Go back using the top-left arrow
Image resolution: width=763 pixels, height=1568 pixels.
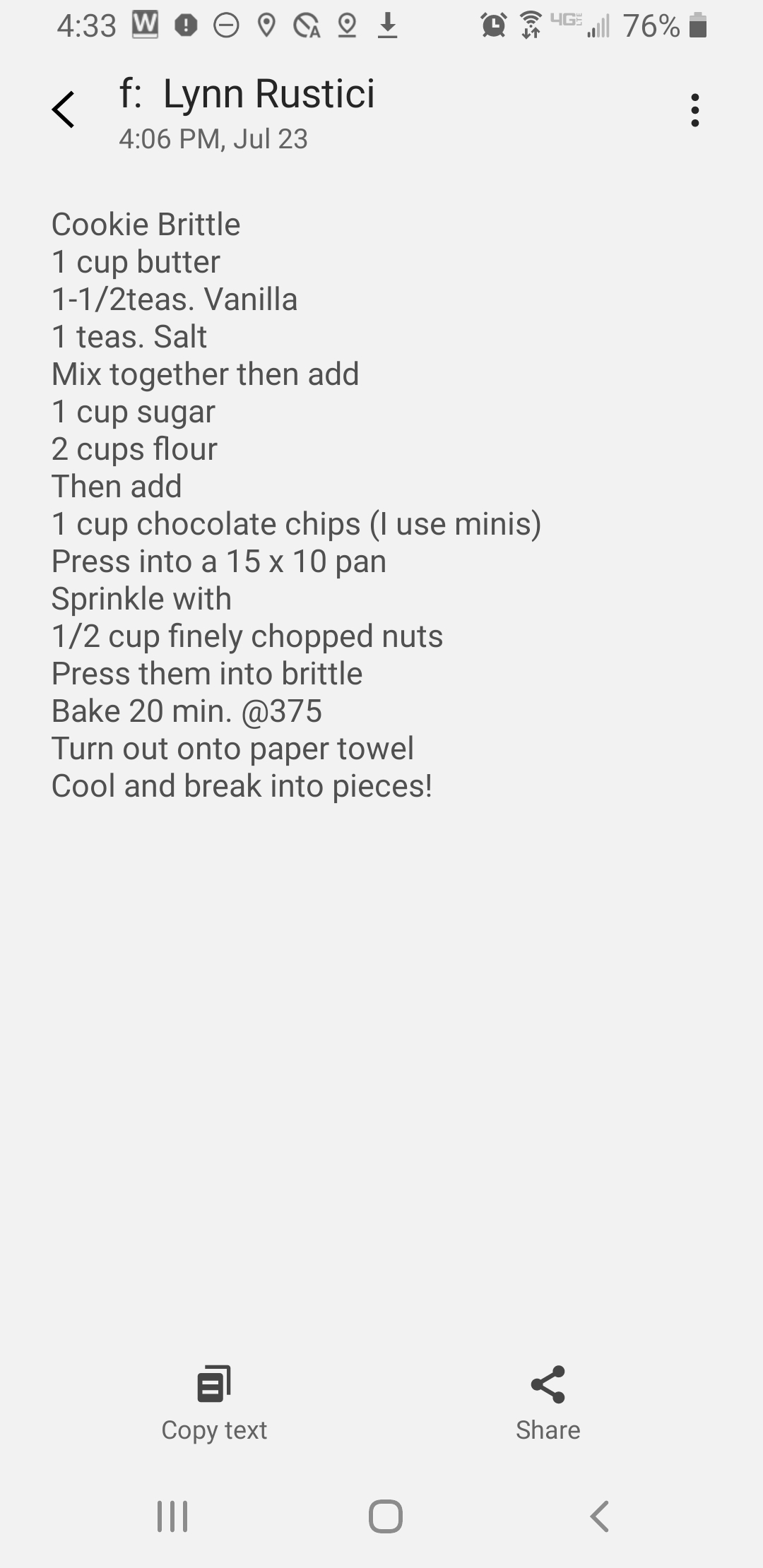[64, 110]
